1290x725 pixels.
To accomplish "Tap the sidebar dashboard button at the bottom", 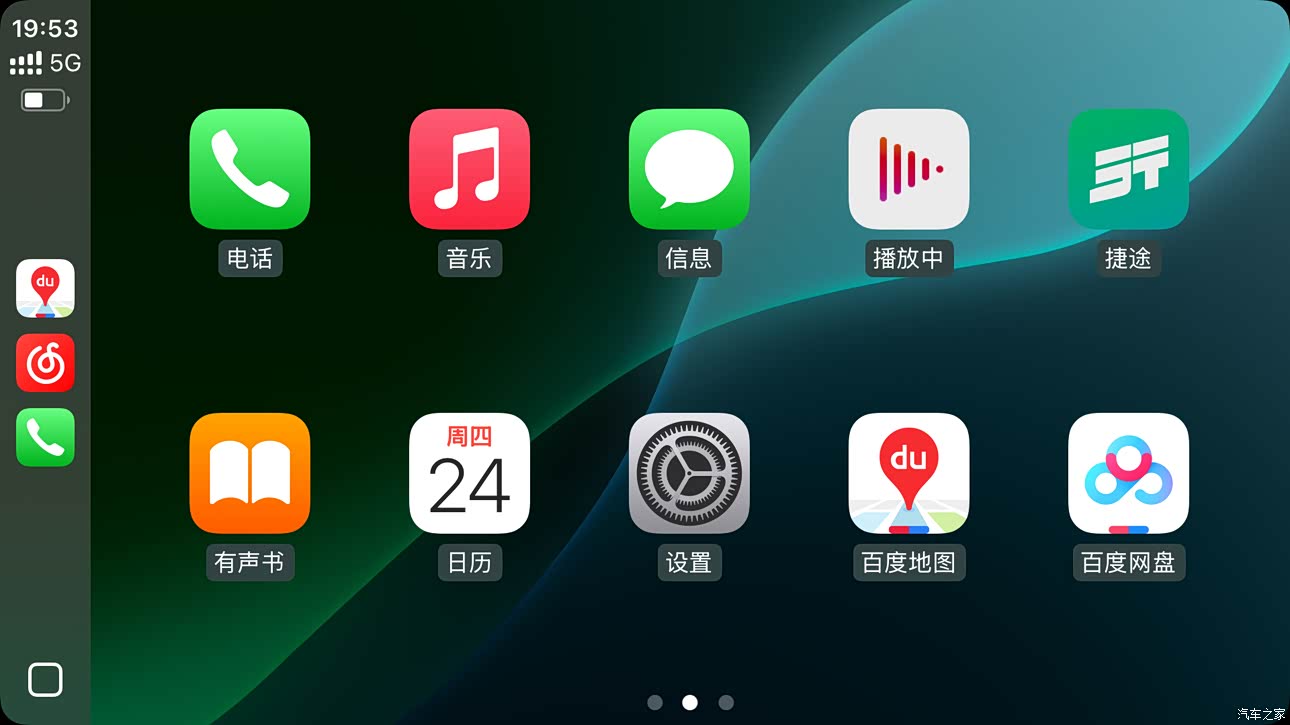I will (45, 679).
